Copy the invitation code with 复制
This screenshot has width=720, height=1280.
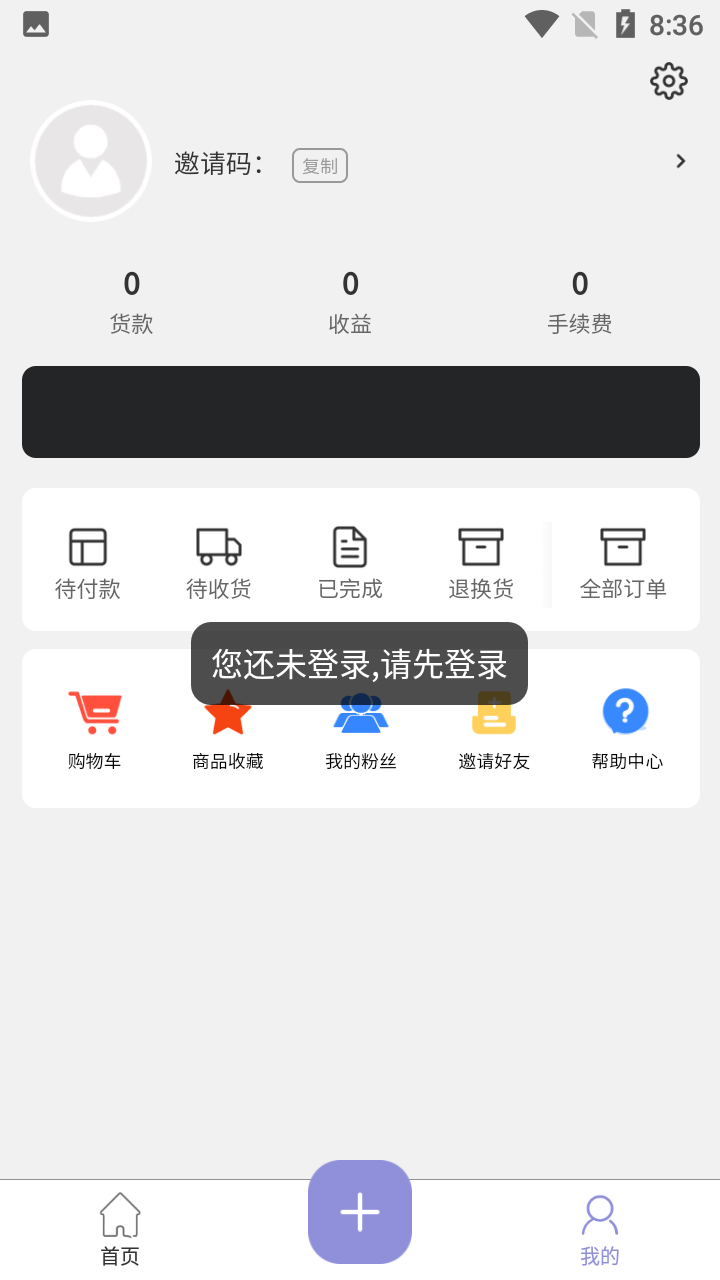tap(320, 166)
